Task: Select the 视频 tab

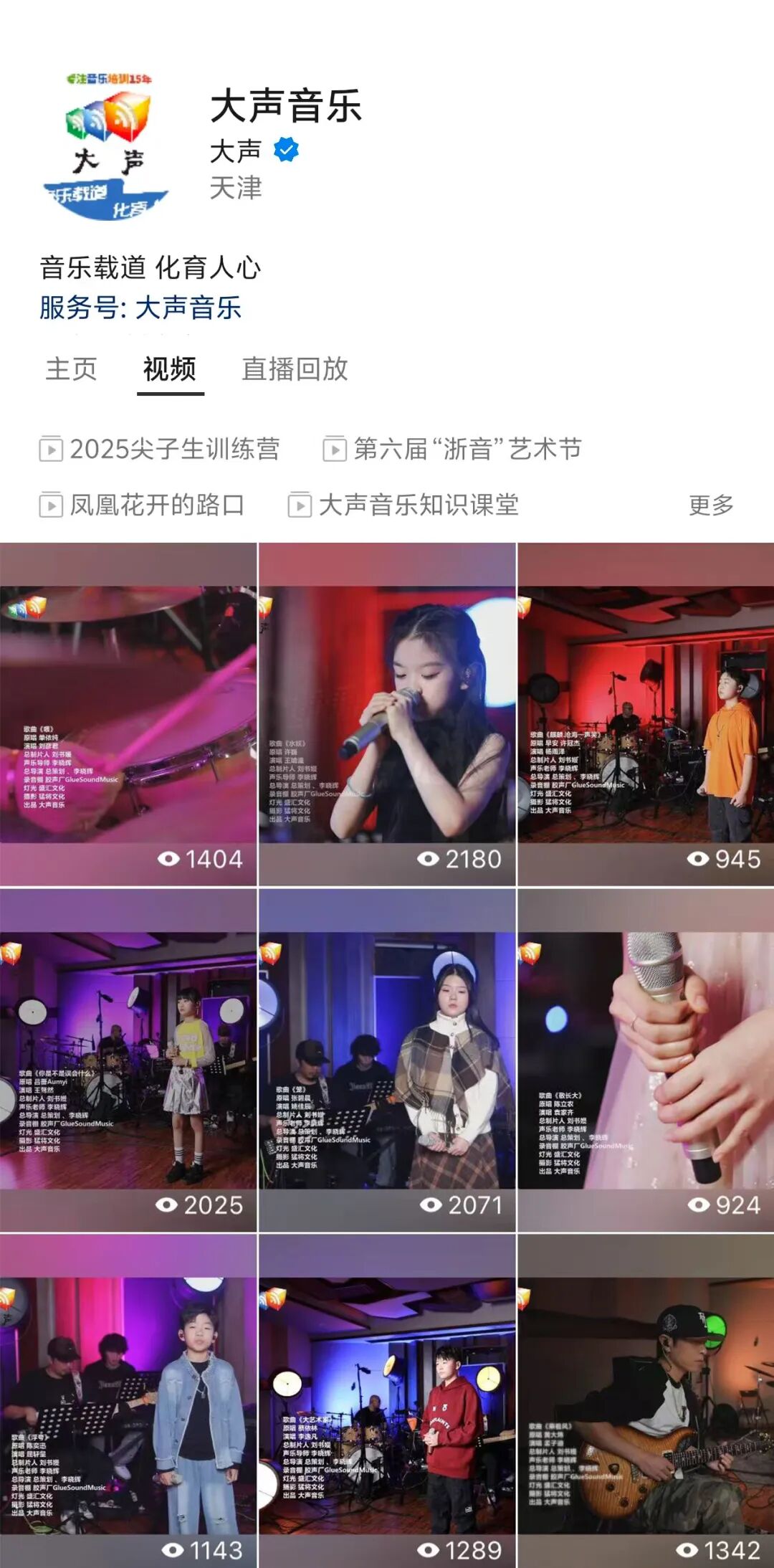Action: click(170, 369)
